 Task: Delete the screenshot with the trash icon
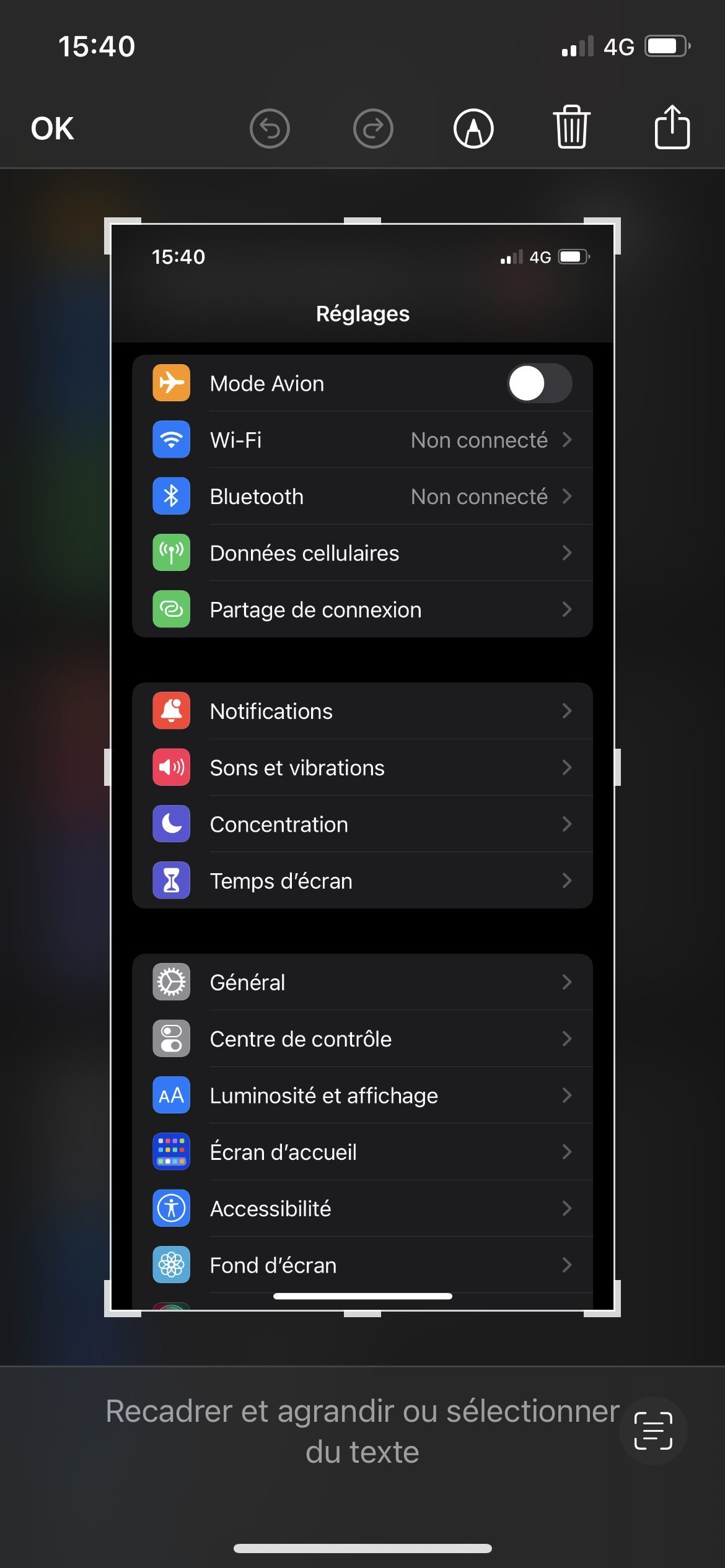click(x=571, y=128)
